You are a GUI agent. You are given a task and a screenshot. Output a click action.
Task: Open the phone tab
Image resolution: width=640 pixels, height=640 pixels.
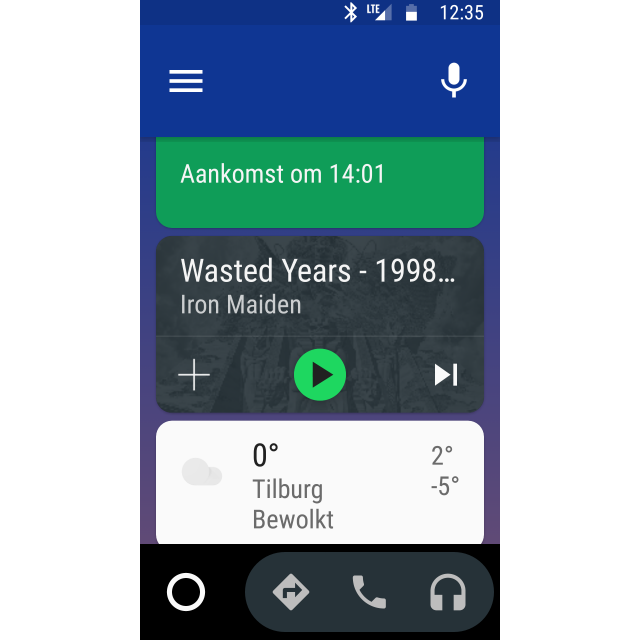click(369, 592)
